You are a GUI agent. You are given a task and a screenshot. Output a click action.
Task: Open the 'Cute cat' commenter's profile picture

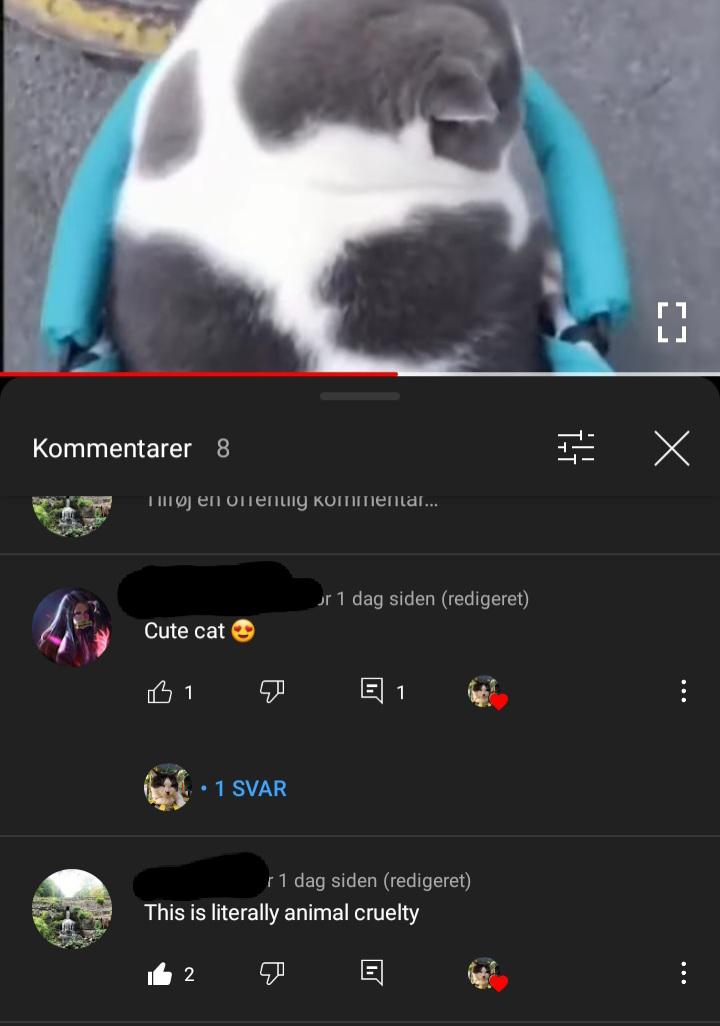(x=72, y=627)
